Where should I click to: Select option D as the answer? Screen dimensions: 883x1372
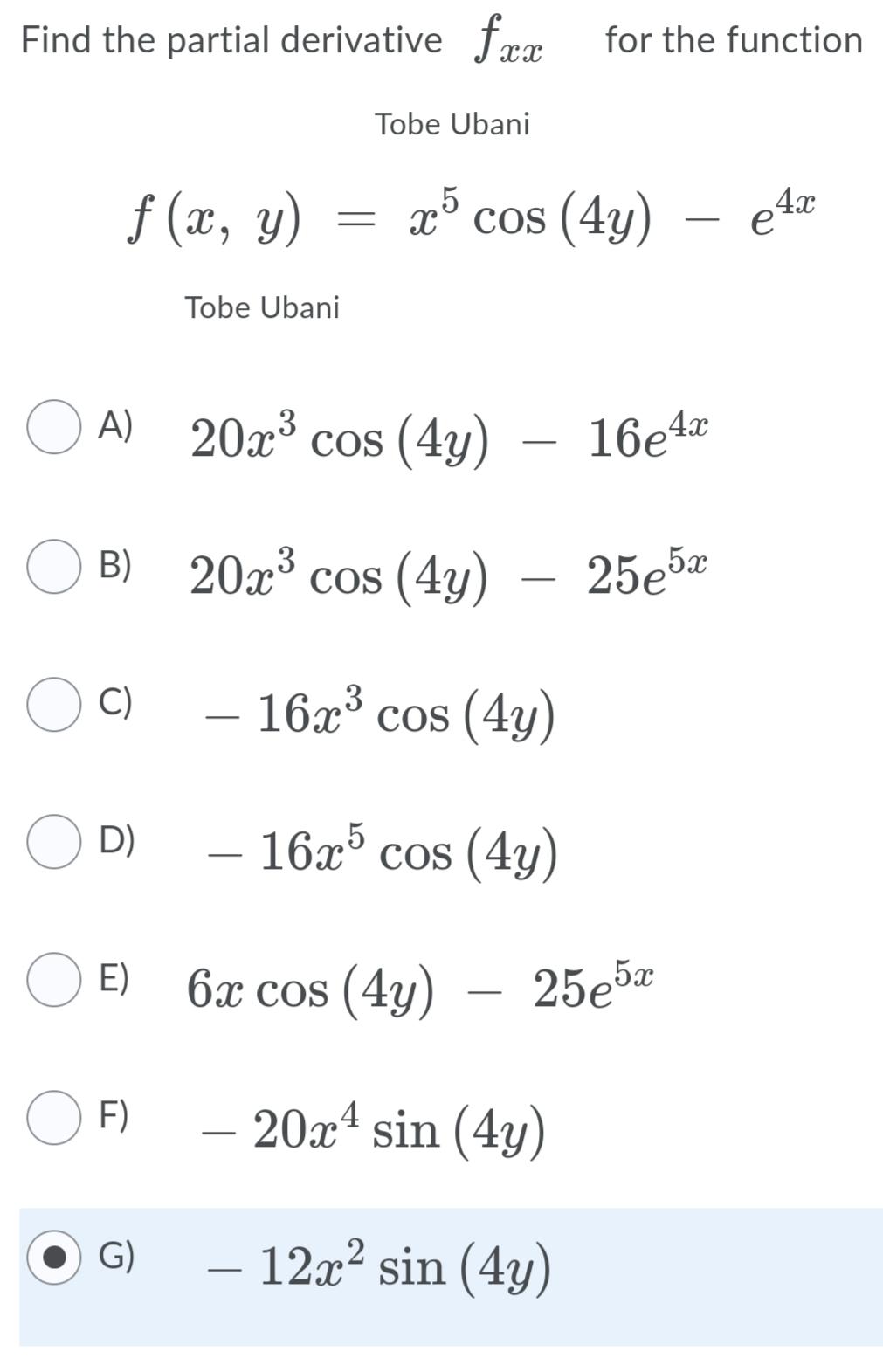[x=54, y=842]
